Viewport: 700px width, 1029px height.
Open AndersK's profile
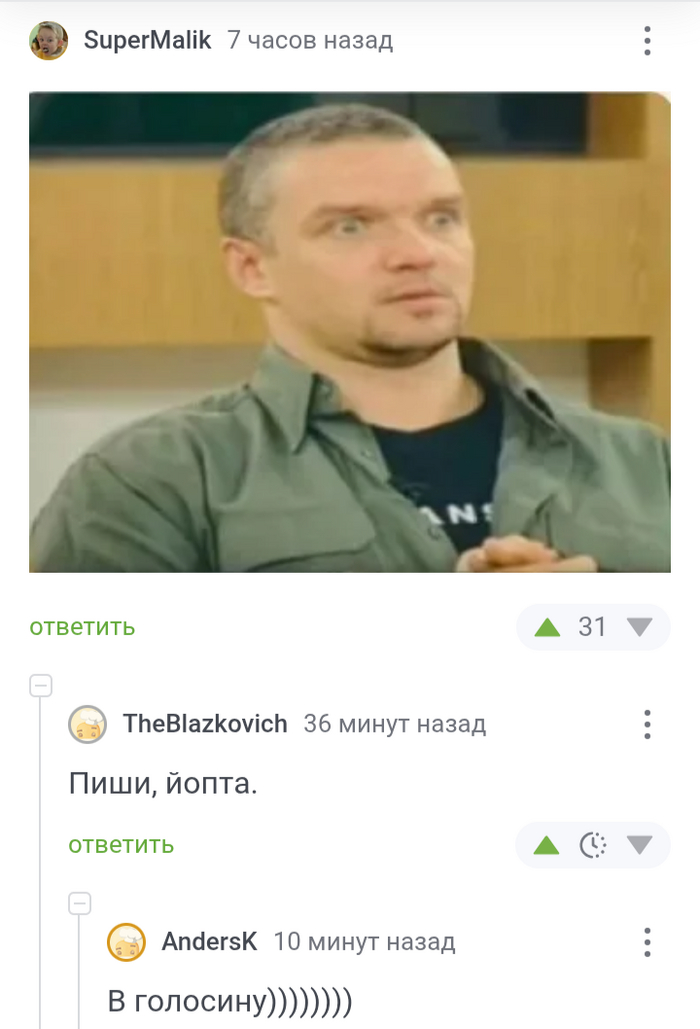(209, 942)
